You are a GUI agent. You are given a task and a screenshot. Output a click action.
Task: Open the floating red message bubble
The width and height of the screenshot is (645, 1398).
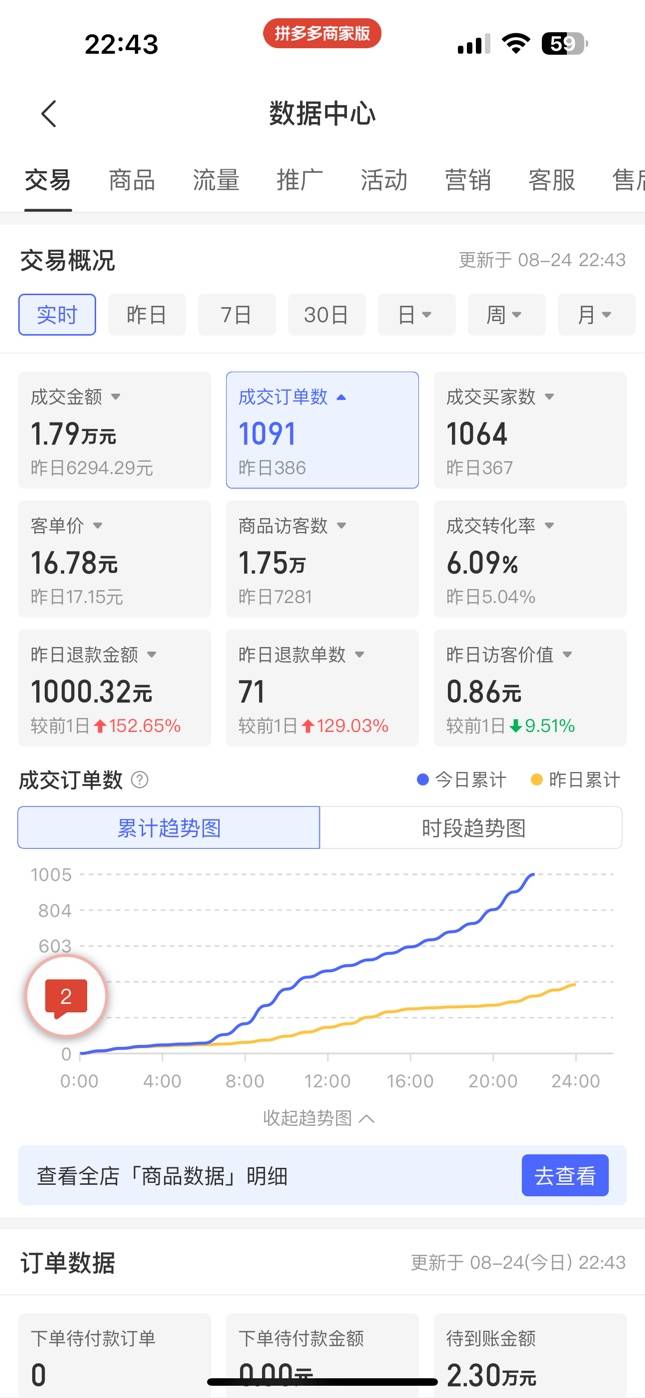coord(66,996)
